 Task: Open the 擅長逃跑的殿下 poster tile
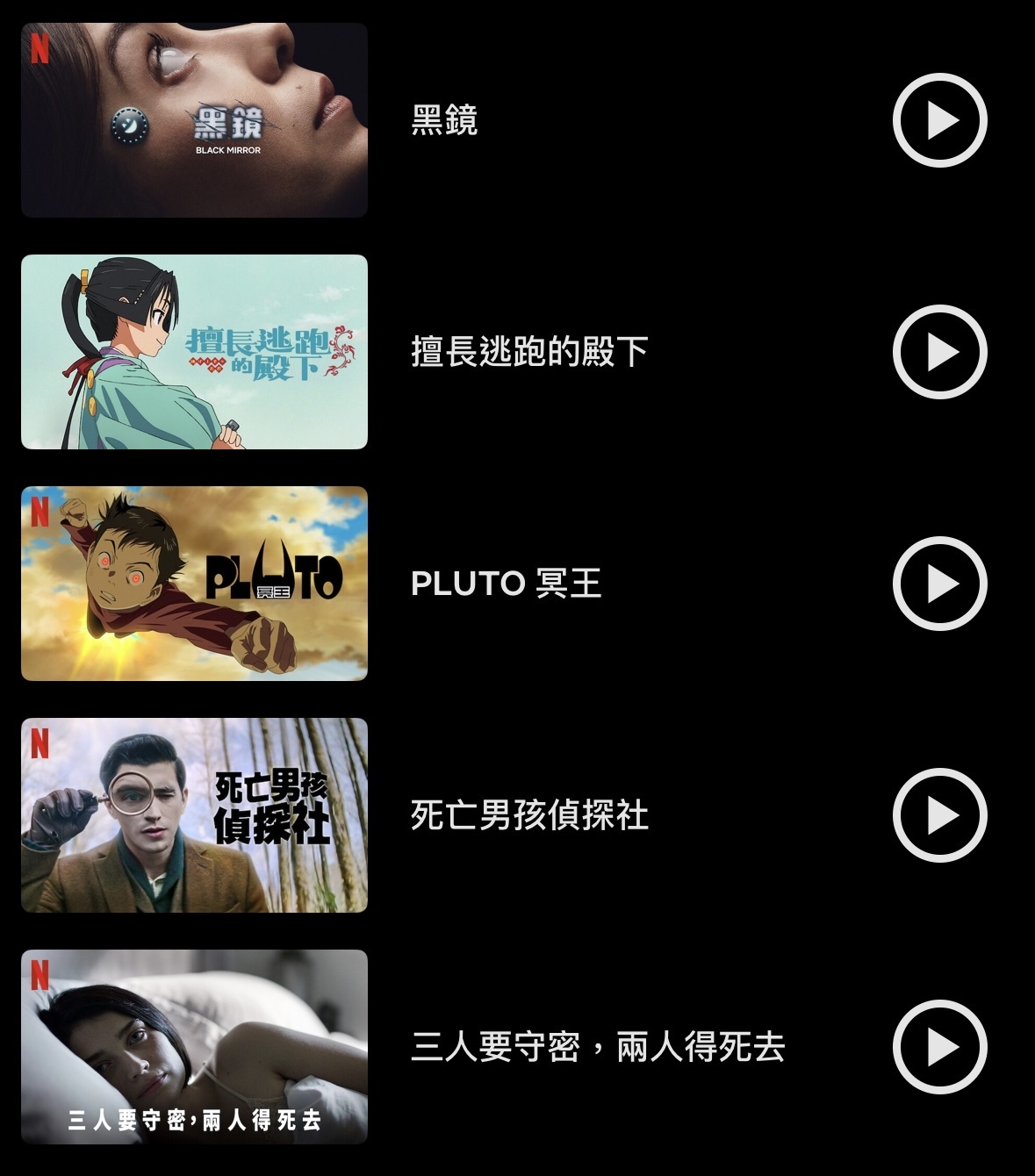pyautogui.click(x=194, y=352)
